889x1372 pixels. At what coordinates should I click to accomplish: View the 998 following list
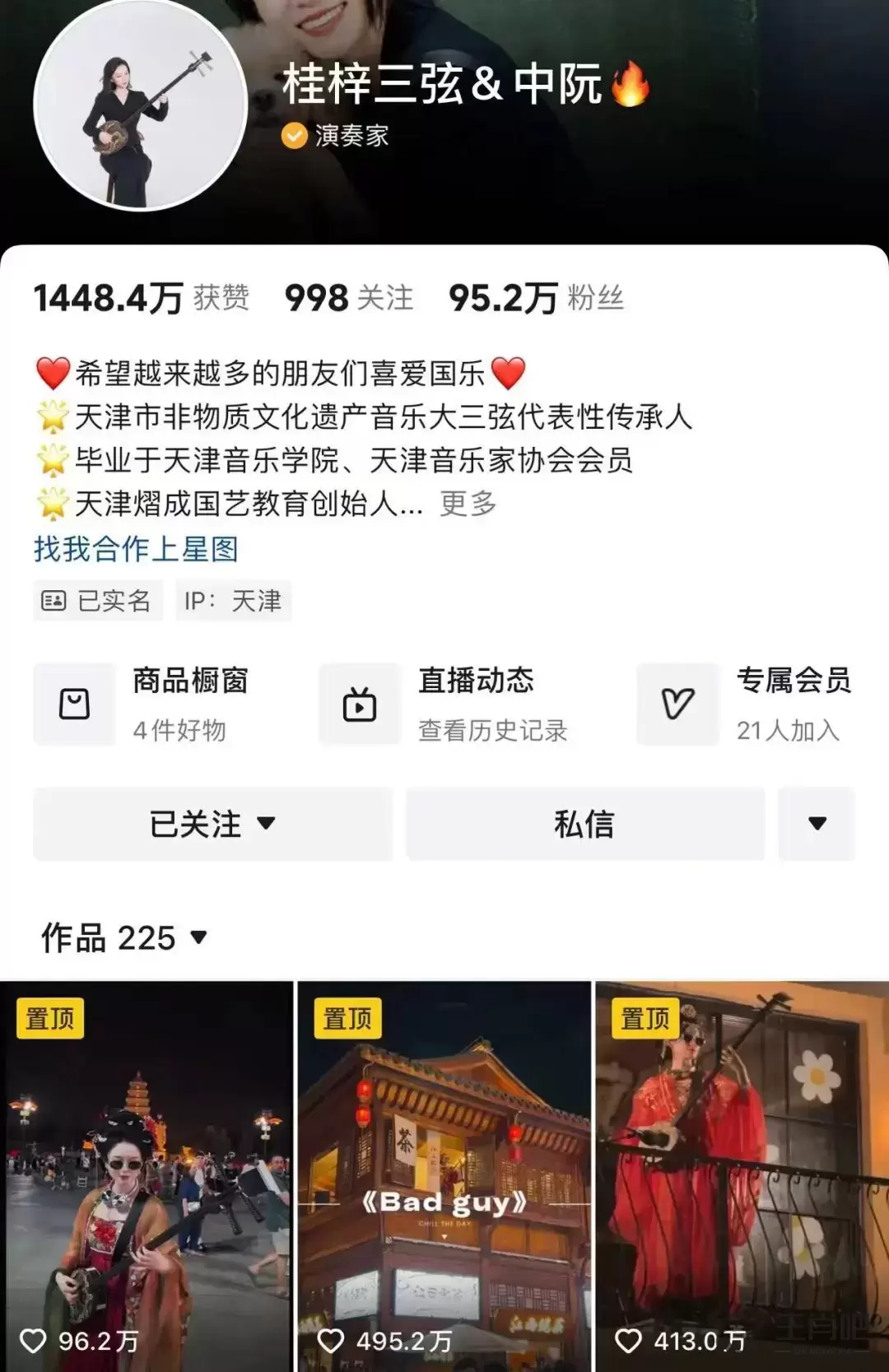click(x=348, y=297)
